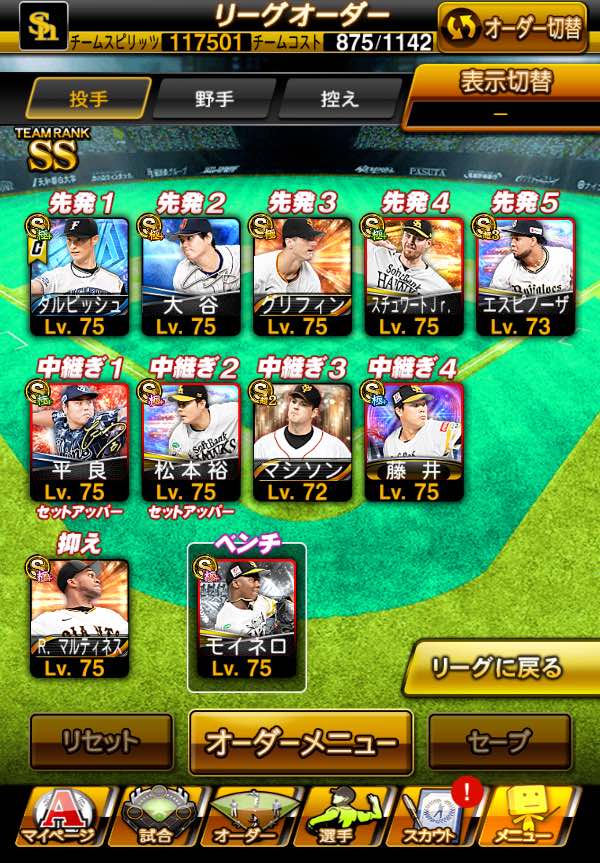
Task: Select the 投手 tab
Action: (89, 98)
